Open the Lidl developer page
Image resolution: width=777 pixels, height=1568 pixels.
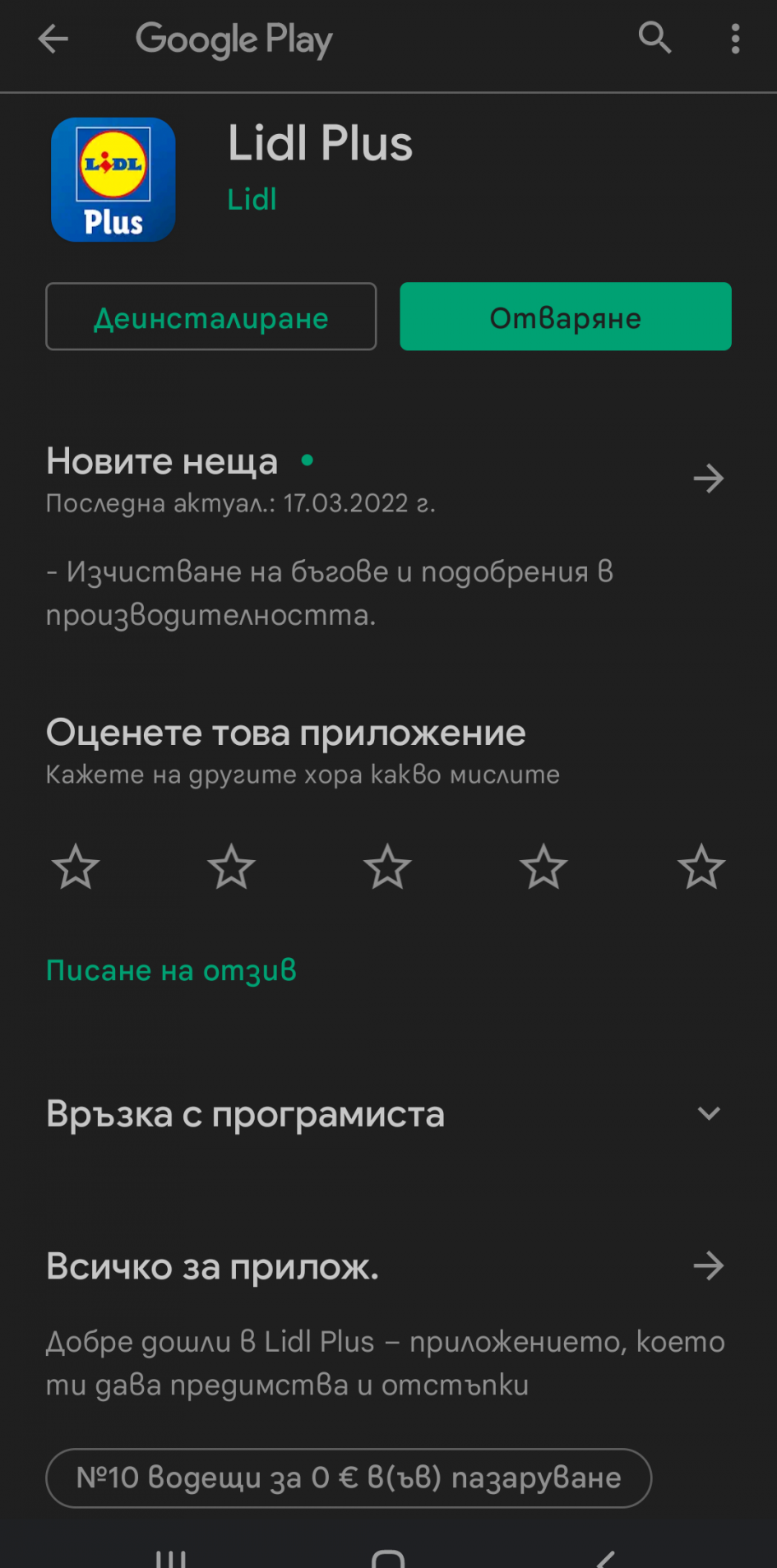(252, 199)
